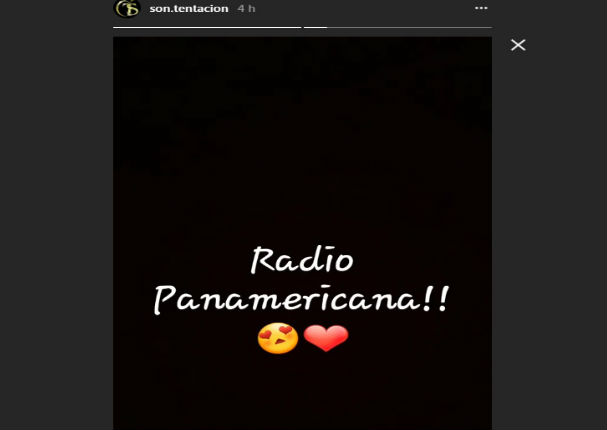Close the story viewer
The height and width of the screenshot is (430, 607).
pyautogui.click(x=518, y=45)
